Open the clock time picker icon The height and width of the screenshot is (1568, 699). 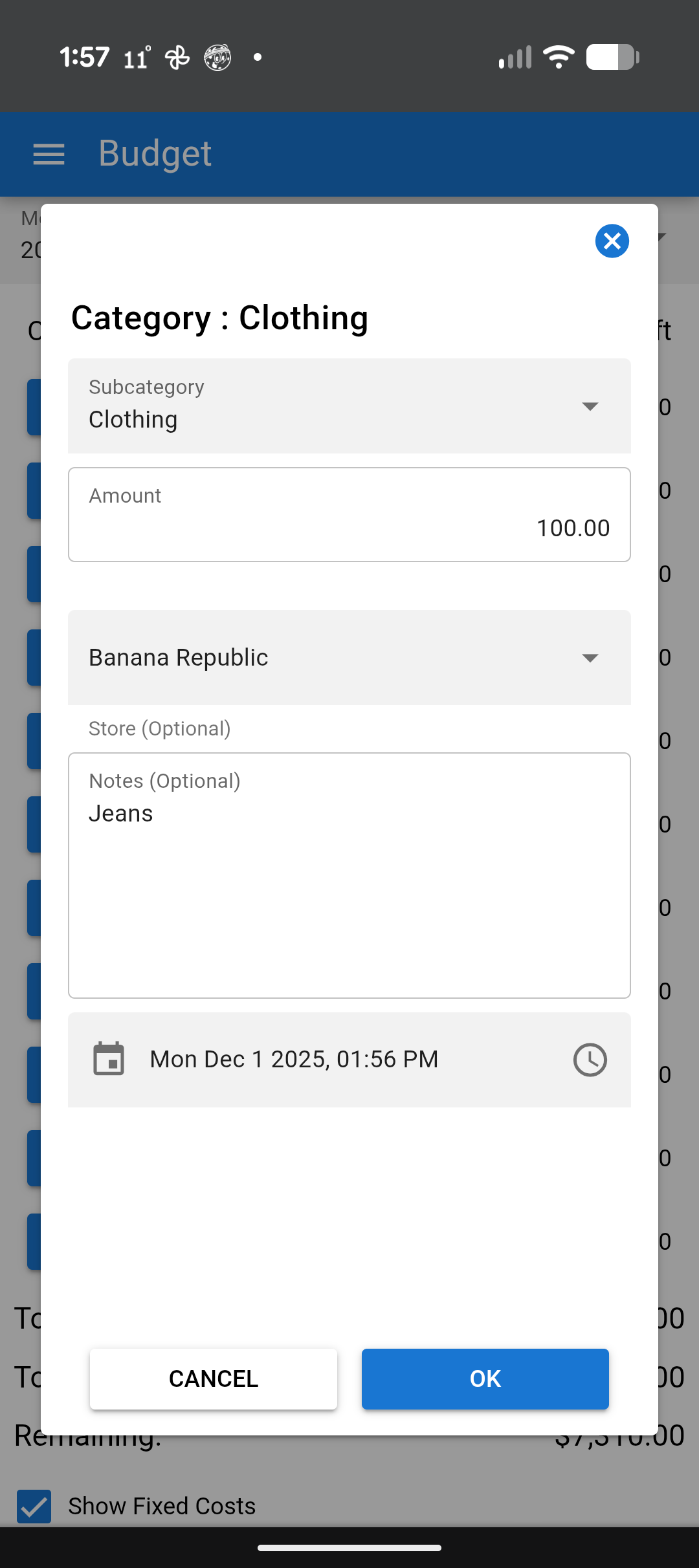pyautogui.click(x=590, y=1060)
